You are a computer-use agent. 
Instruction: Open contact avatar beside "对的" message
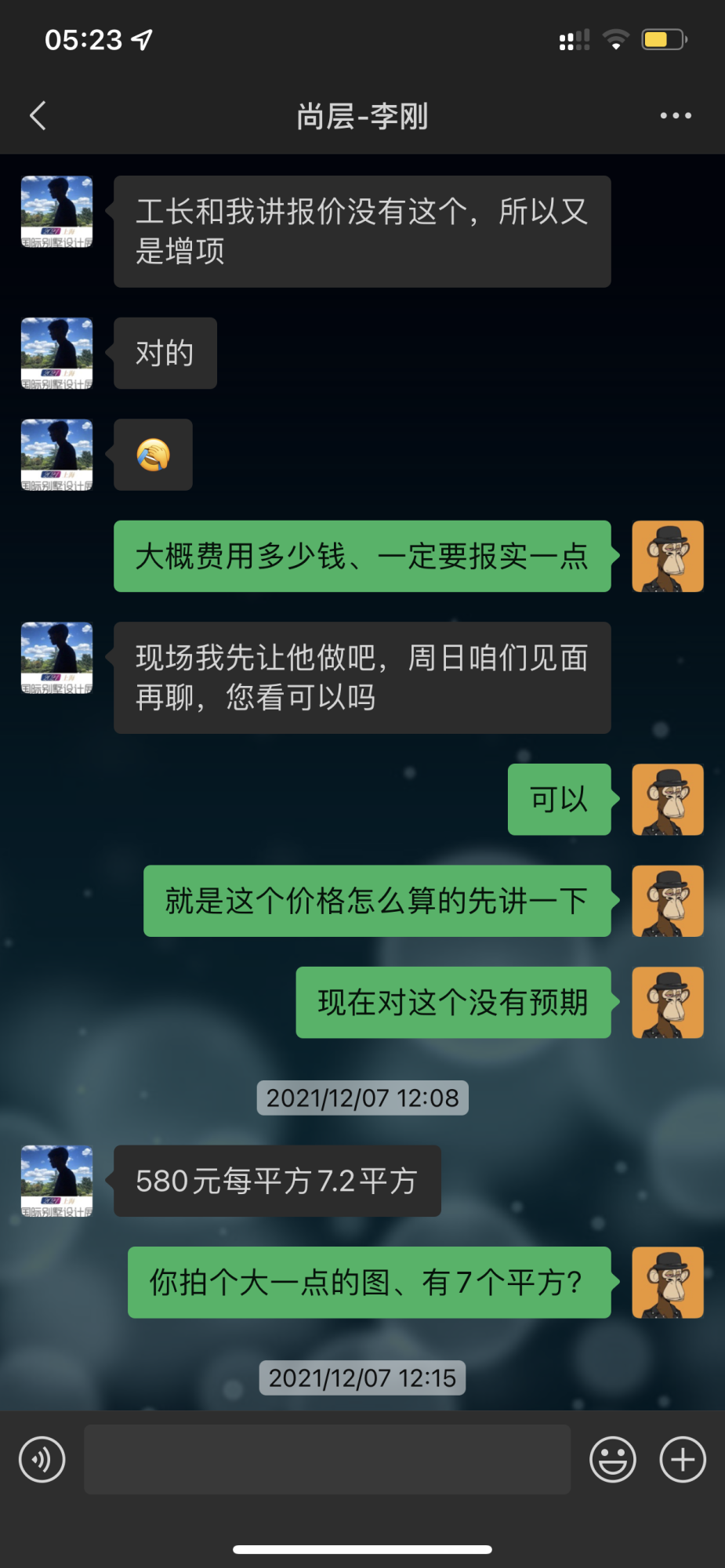(56, 354)
